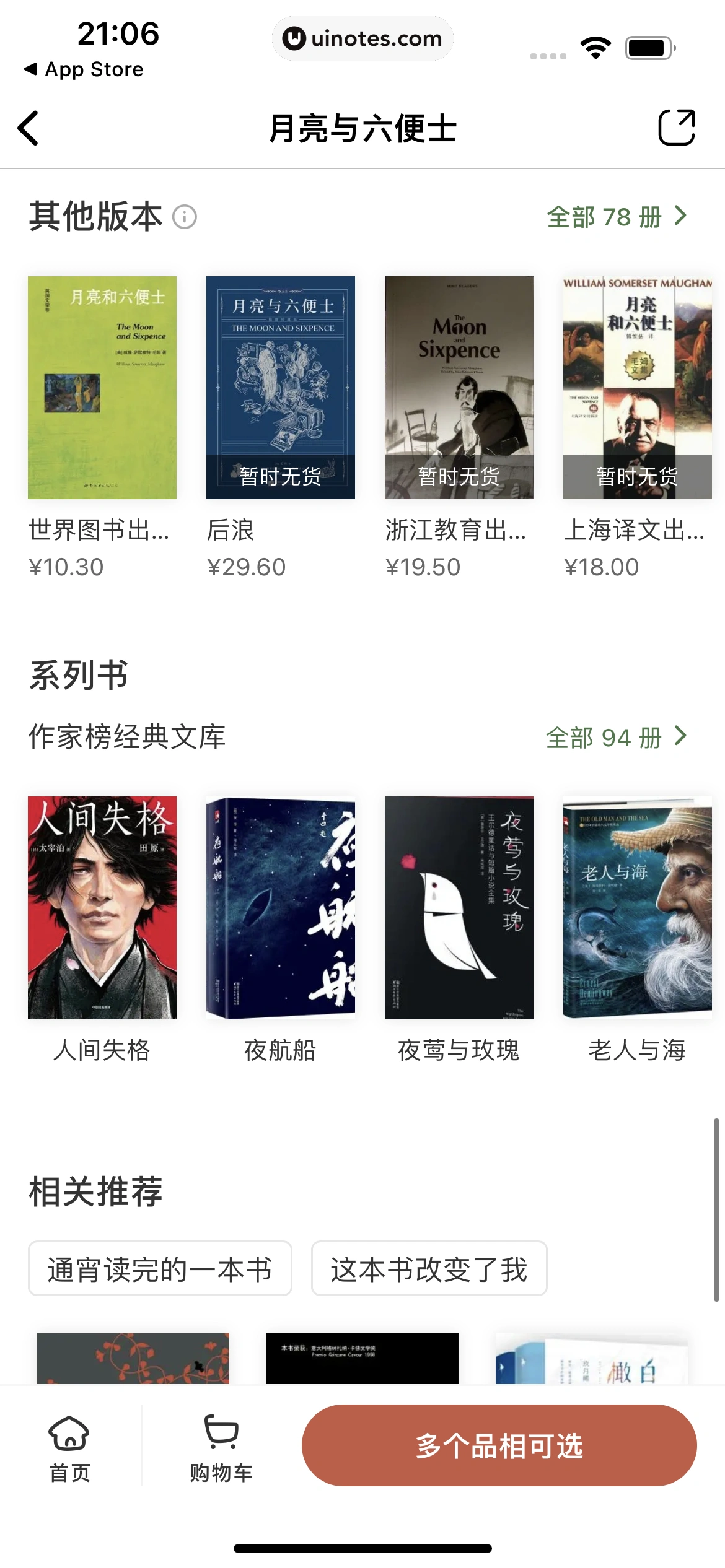Open the 上海译文出版 edition at ¥18.00

pos(638,388)
